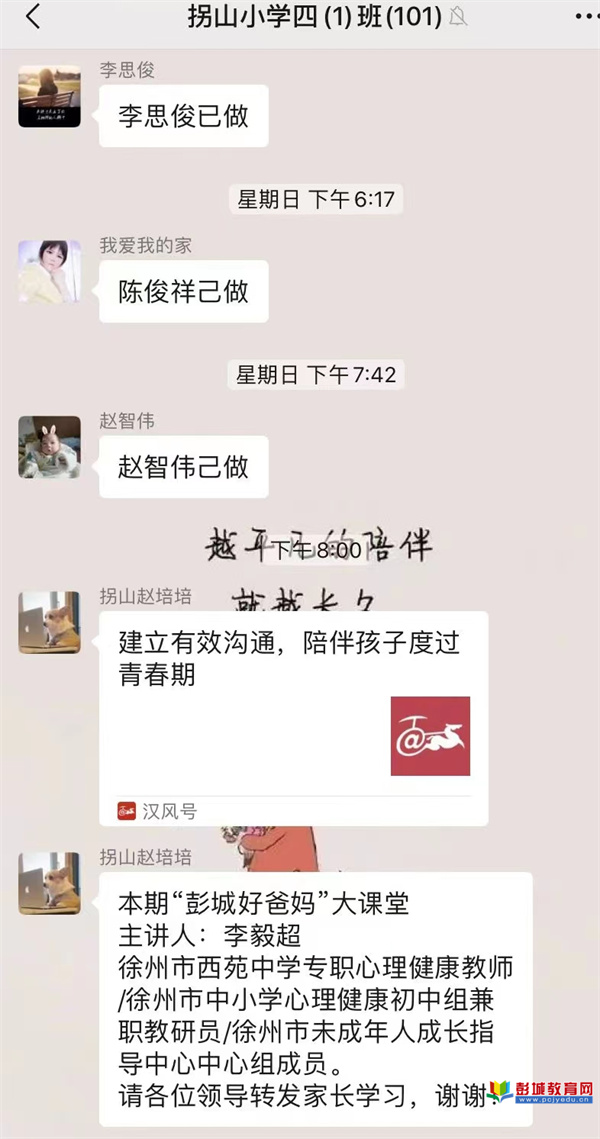The width and height of the screenshot is (600, 1139).
Task: Open 赵智伟's profile avatar
Action: coord(49,447)
